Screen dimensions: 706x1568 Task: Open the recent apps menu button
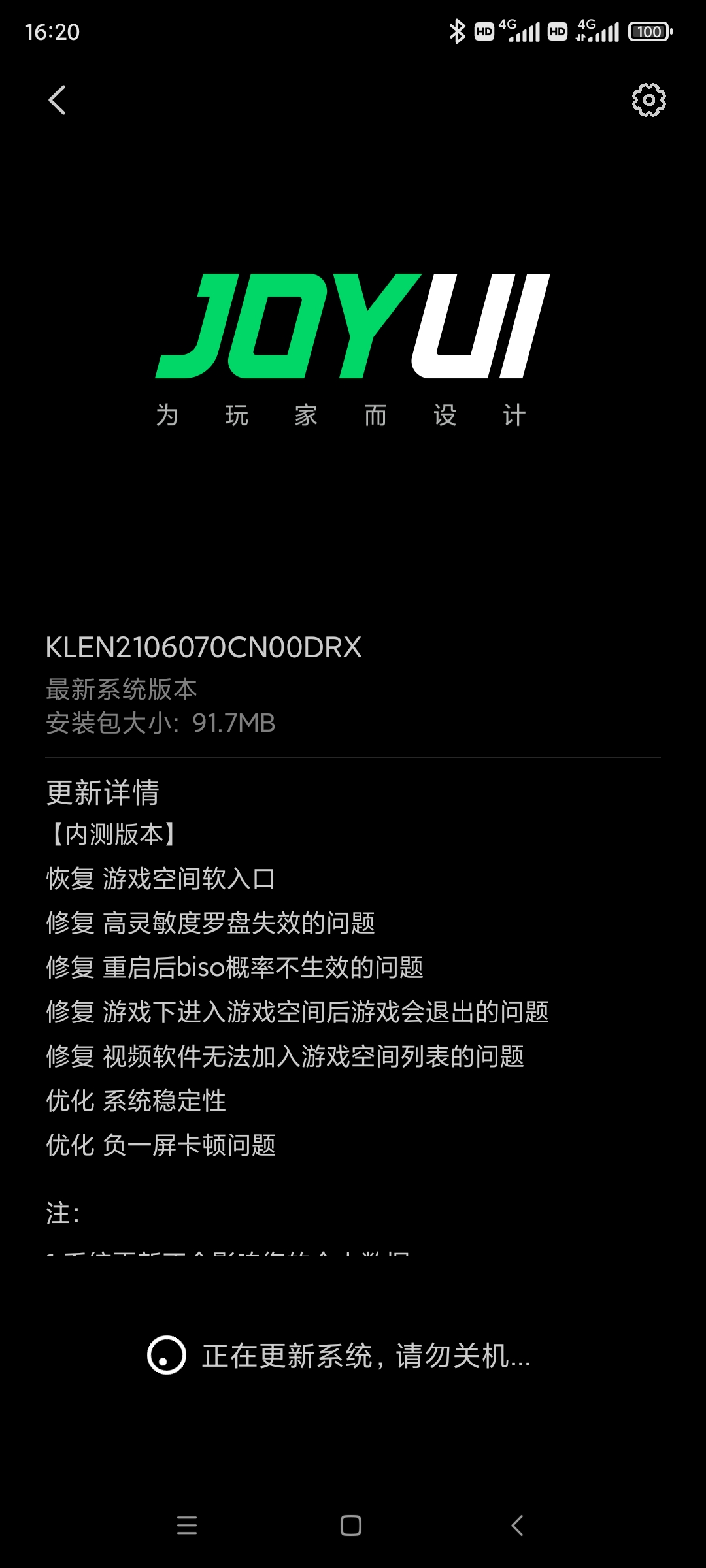[187, 1526]
